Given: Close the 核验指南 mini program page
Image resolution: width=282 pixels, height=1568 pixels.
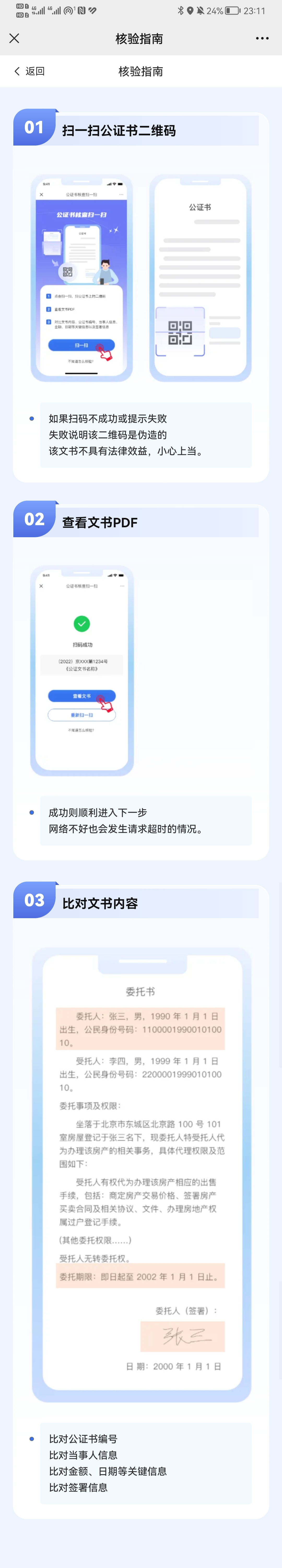Looking at the screenshot, I should tap(15, 38).
